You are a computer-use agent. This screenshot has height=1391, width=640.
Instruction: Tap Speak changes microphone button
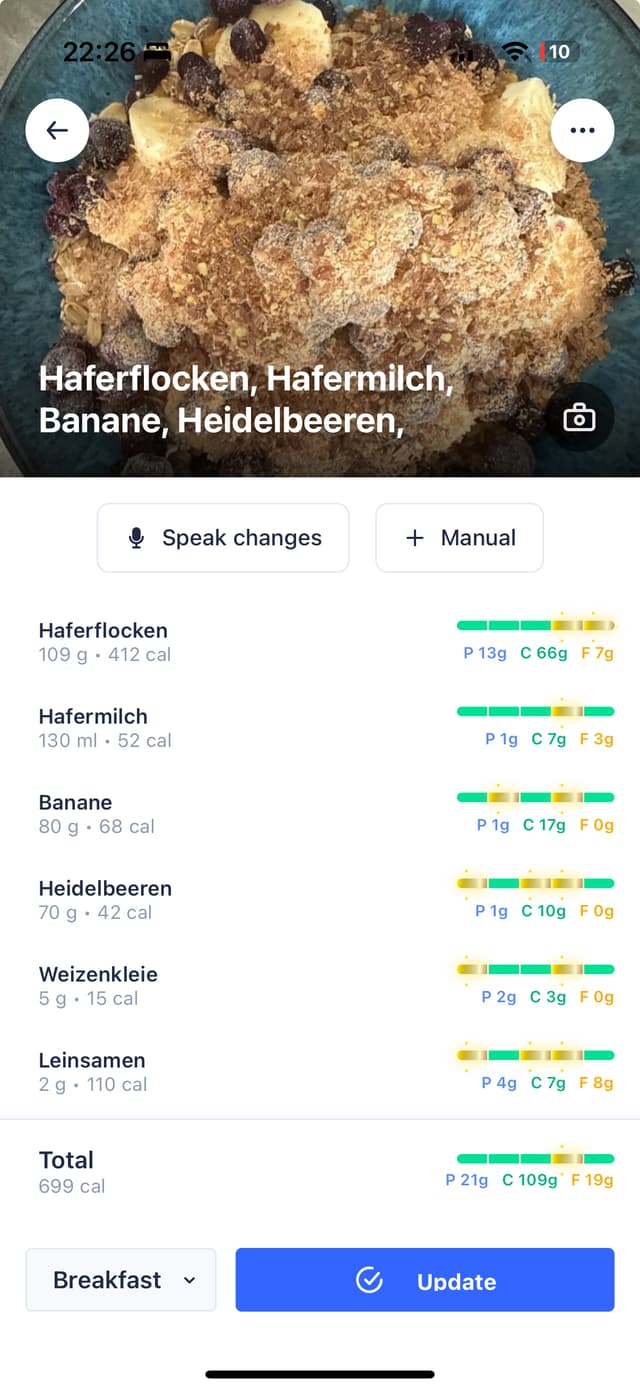pos(223,538)
